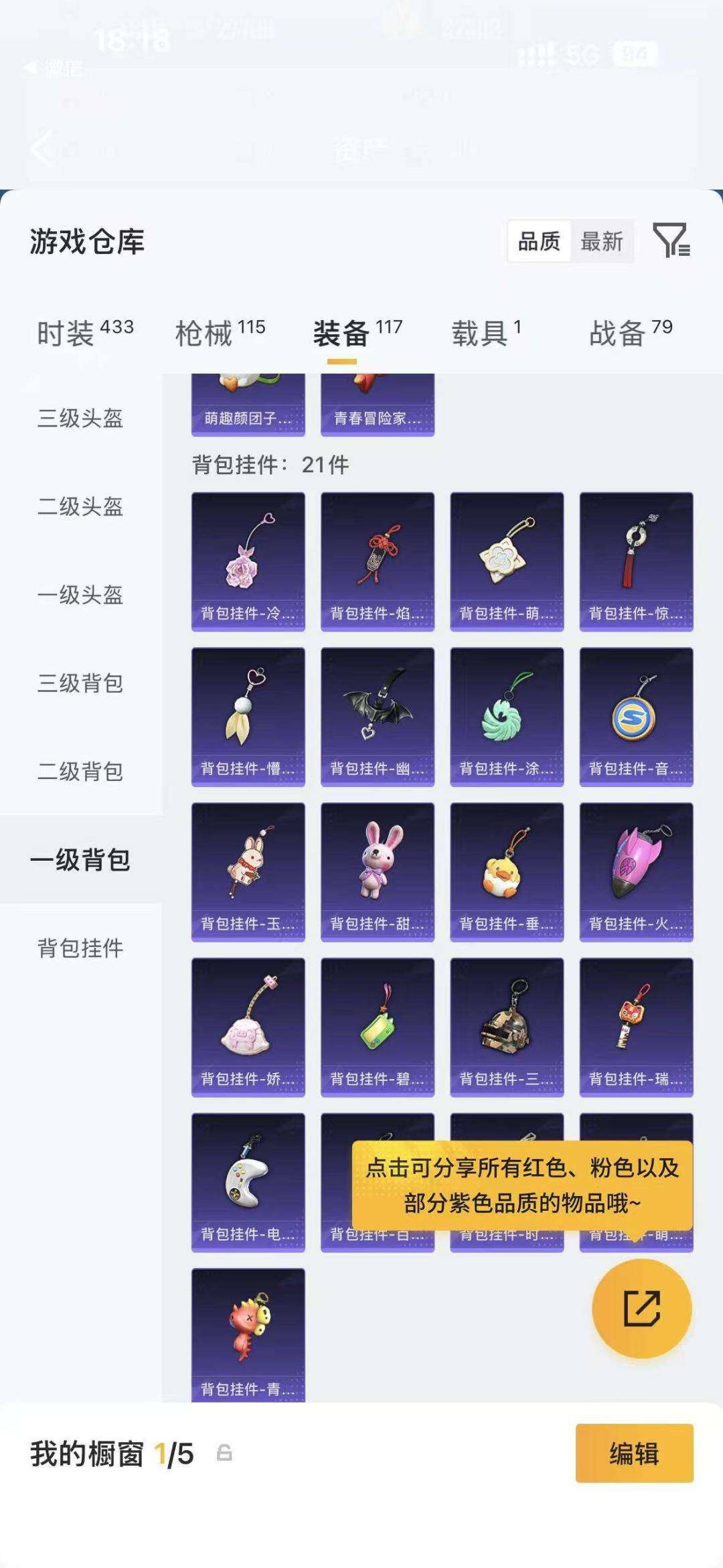
Task: Switch to the 时装 tab
Action: click(x=85, y=333)
